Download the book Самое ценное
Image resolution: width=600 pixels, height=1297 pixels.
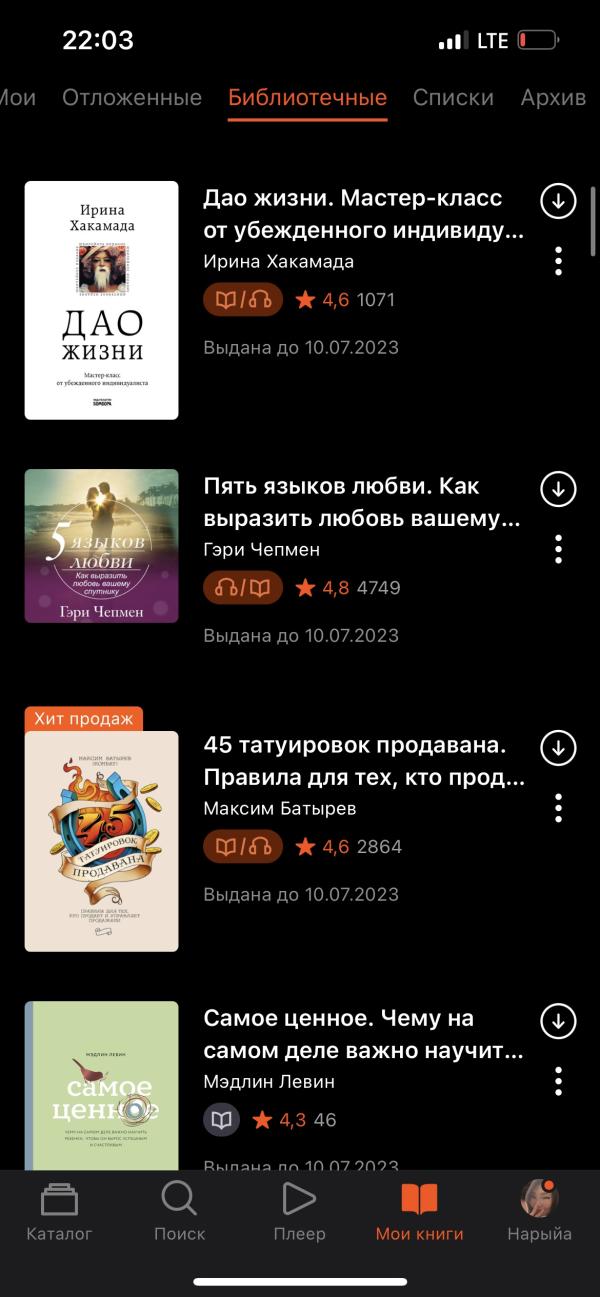[558, 1021]
